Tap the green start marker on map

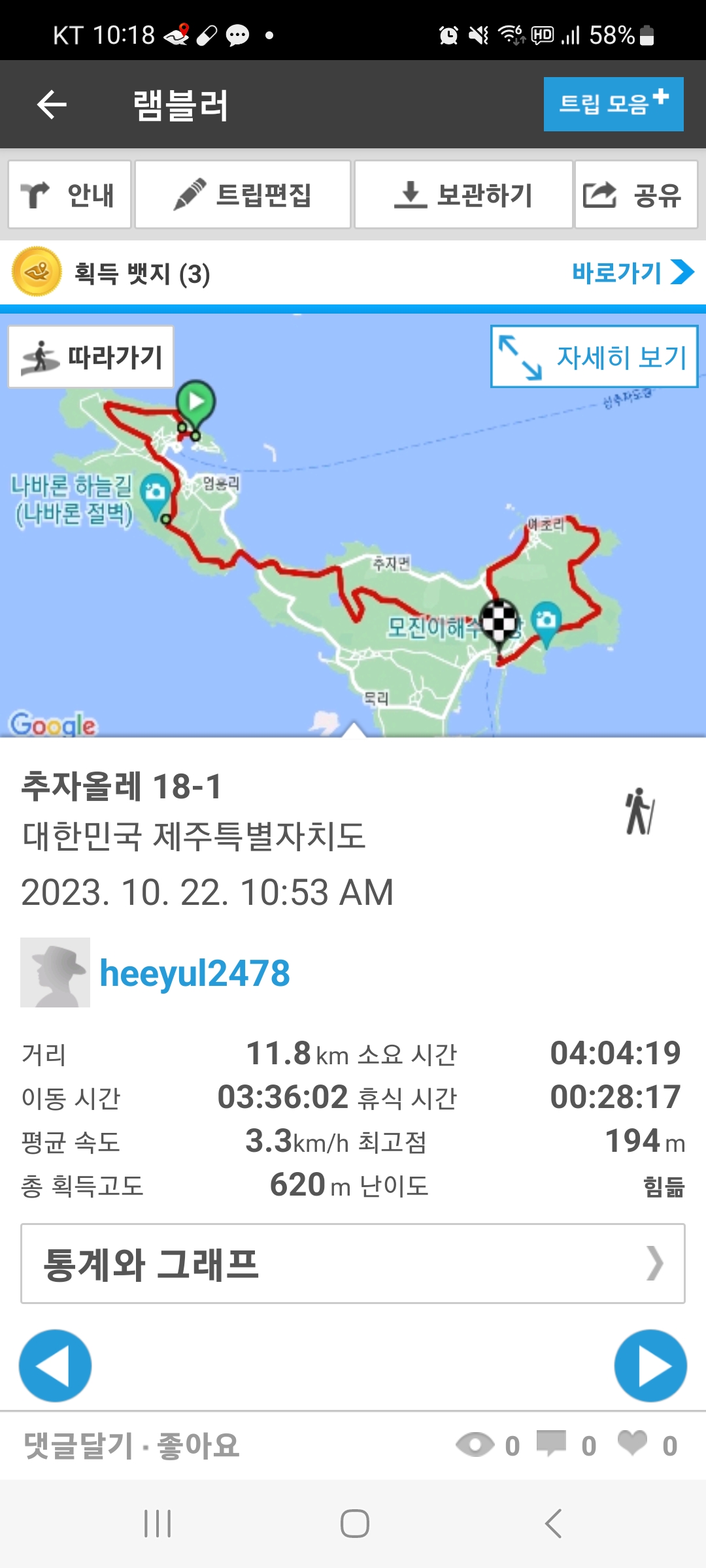pyautogui.click(x=195, y=402)
